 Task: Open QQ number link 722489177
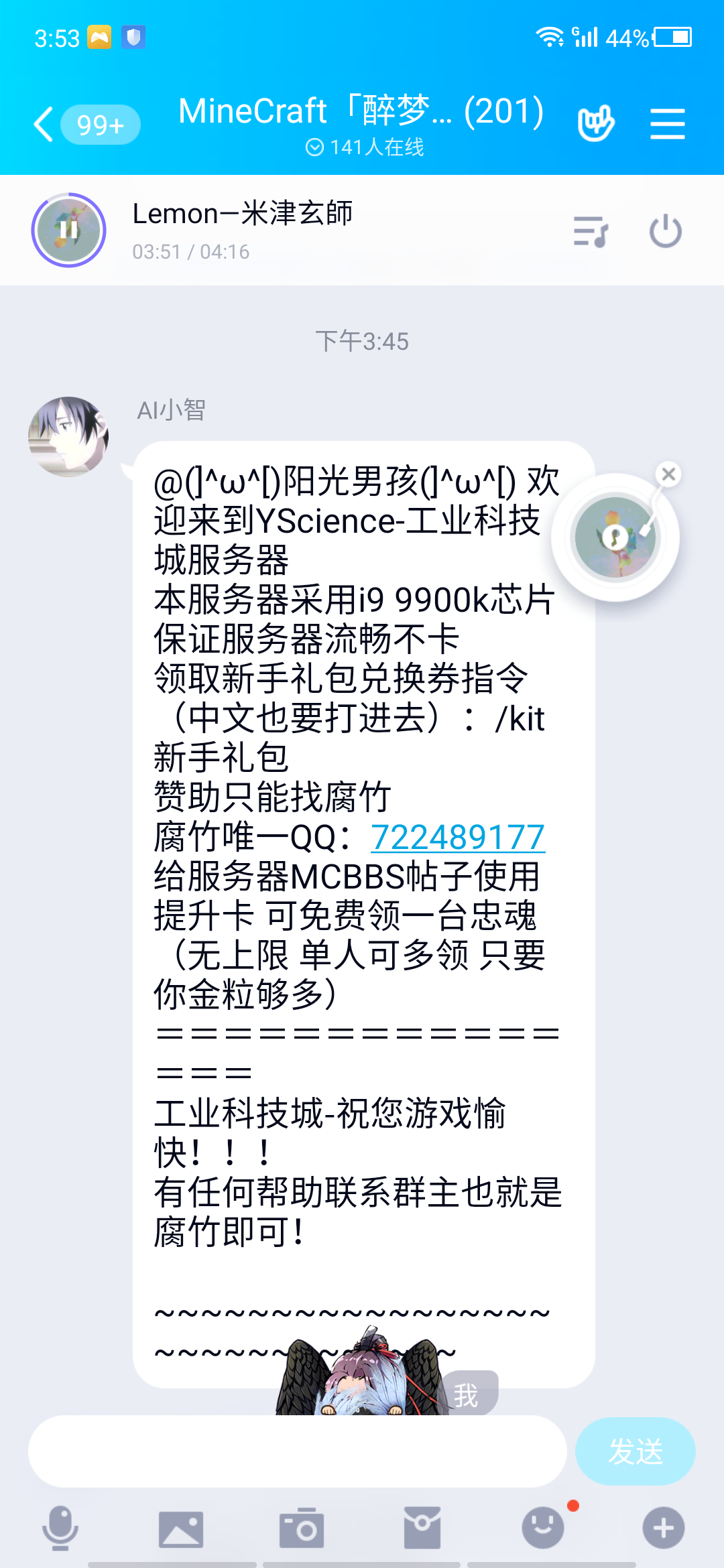[x=458, y=837]
